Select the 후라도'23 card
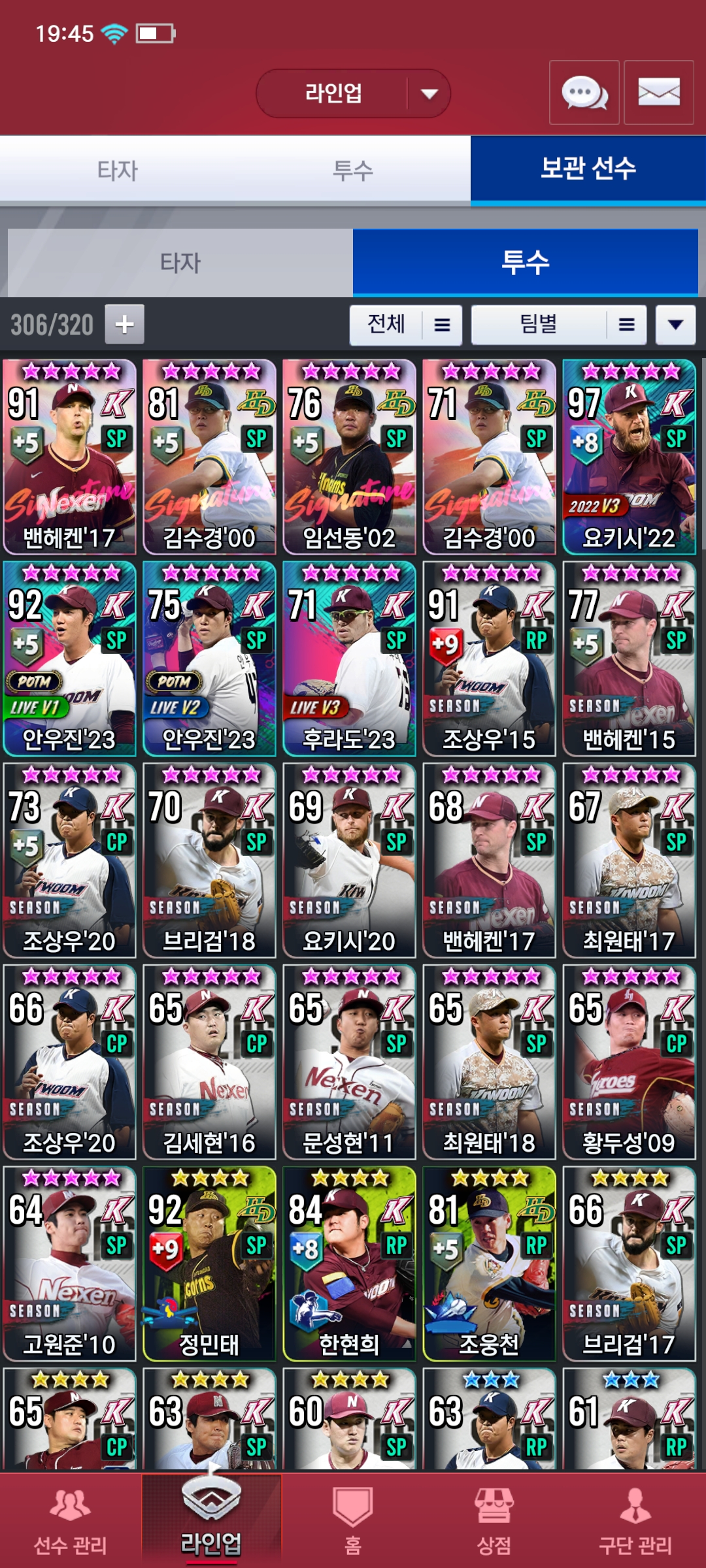706x1568 pixels. (349, 659)
